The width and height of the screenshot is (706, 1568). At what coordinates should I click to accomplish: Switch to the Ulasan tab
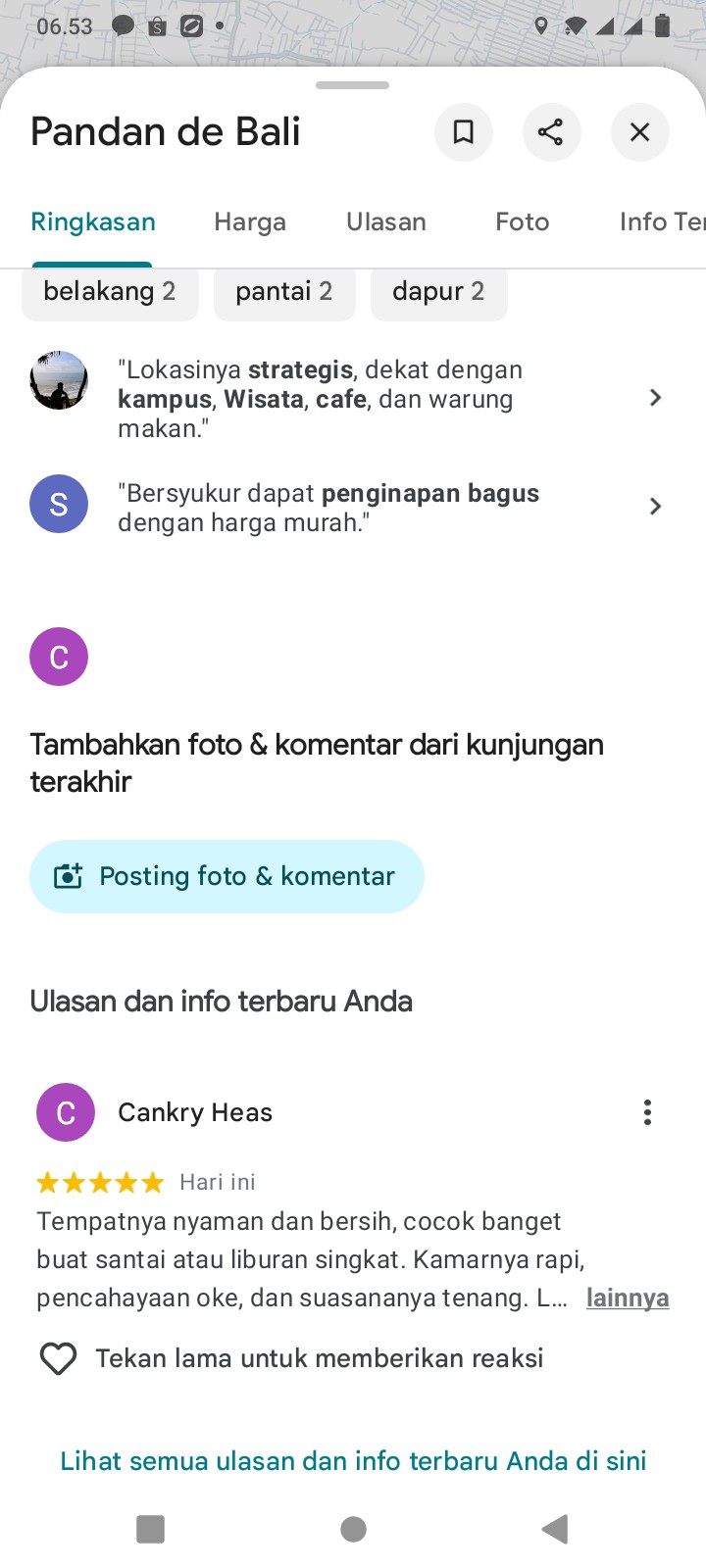(386, 222)
